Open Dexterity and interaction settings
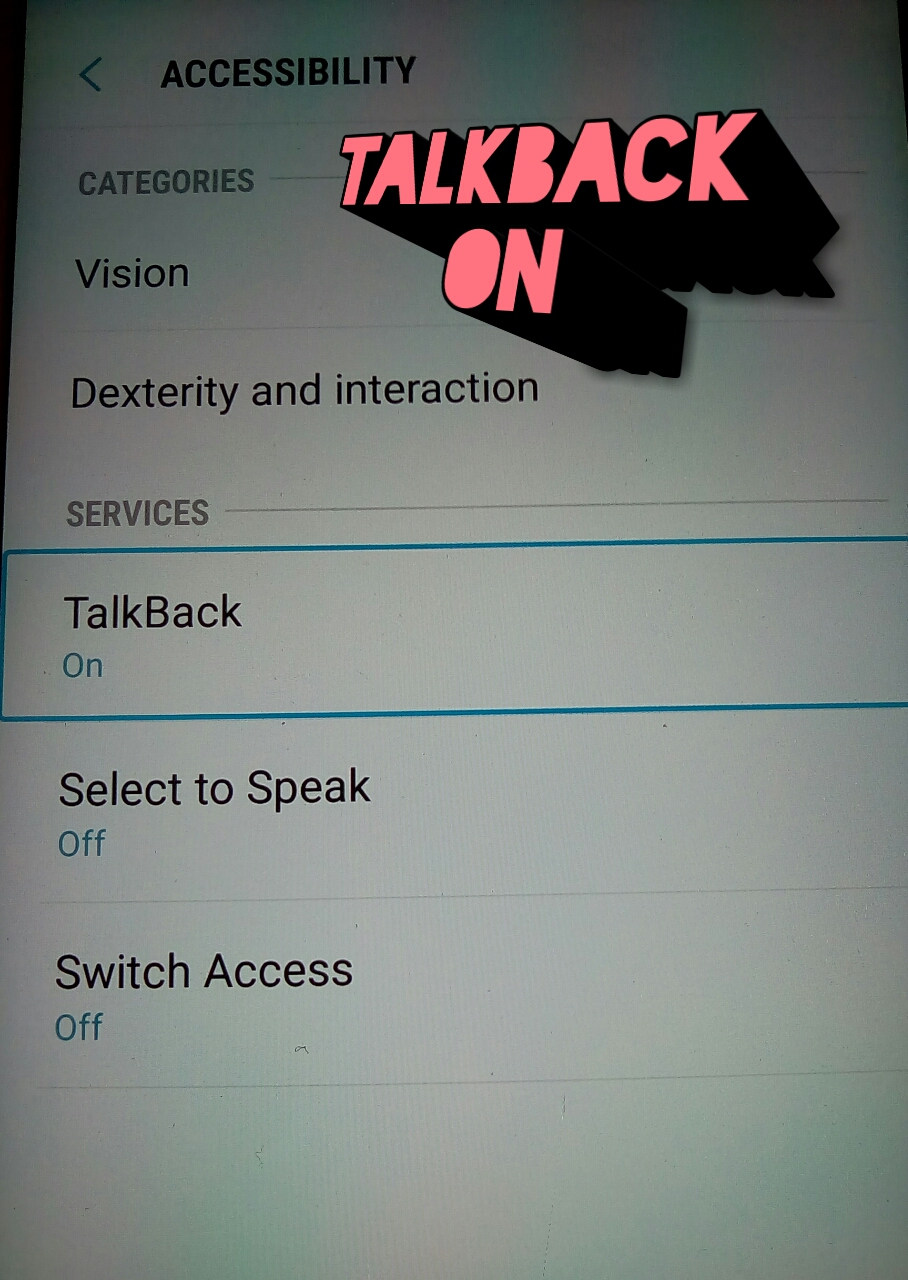Viewport: 908px width, 1280px height. [305, 391]
